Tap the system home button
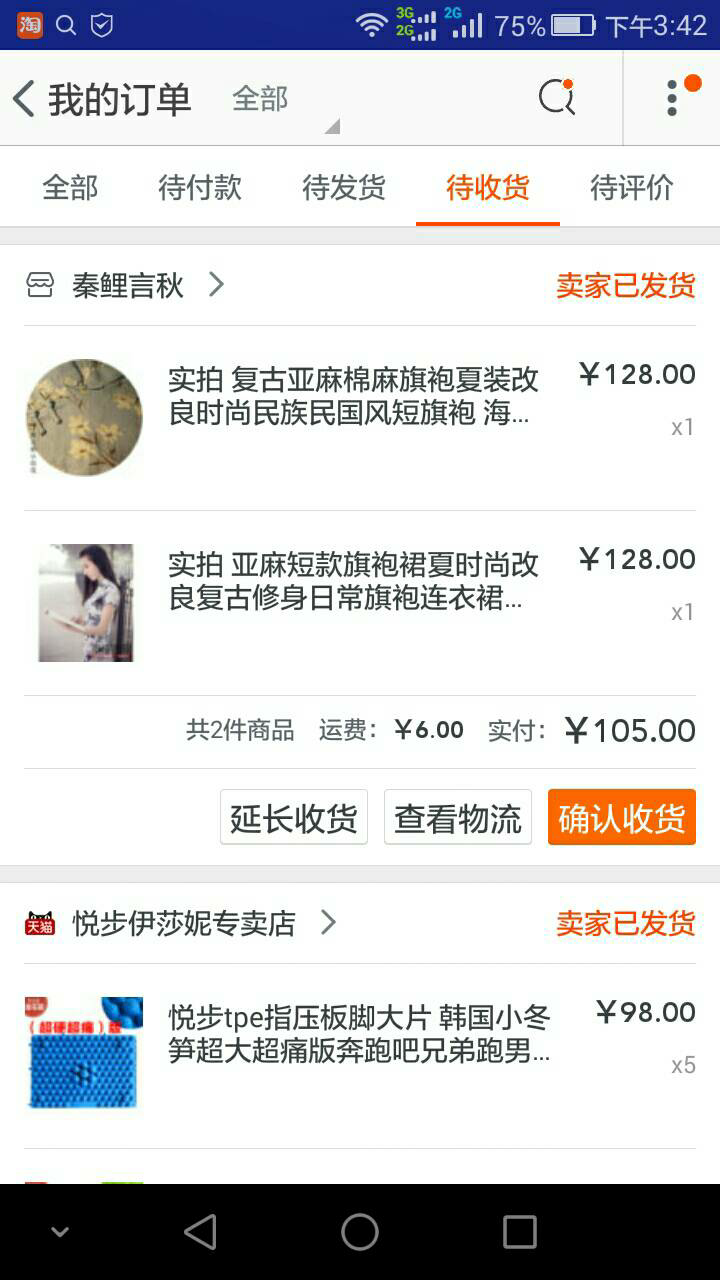Viewport: 720px width, 1280px height. click(x=360, y=1232)
